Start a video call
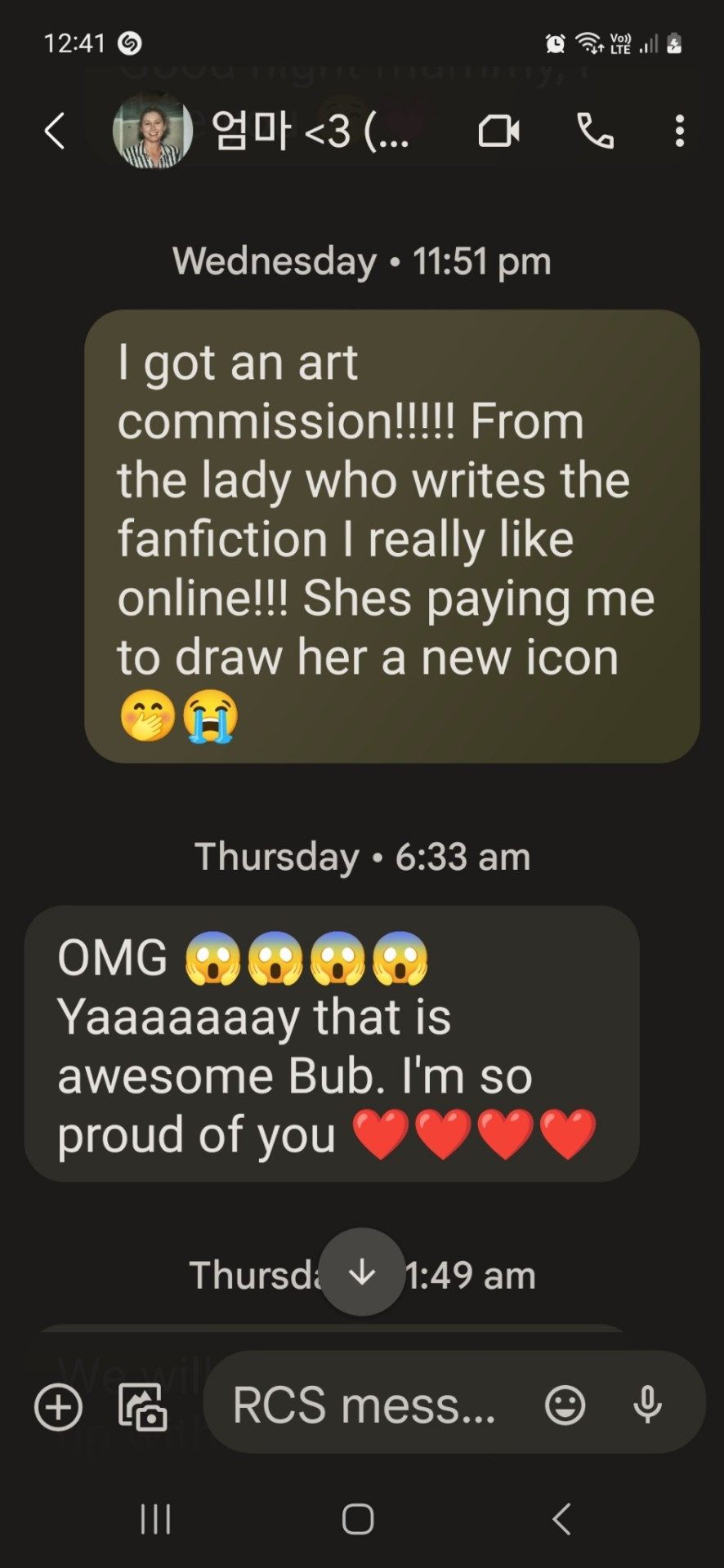Image resolution: width=724 pixels, height=1568 pixels. tap(498, 131)
